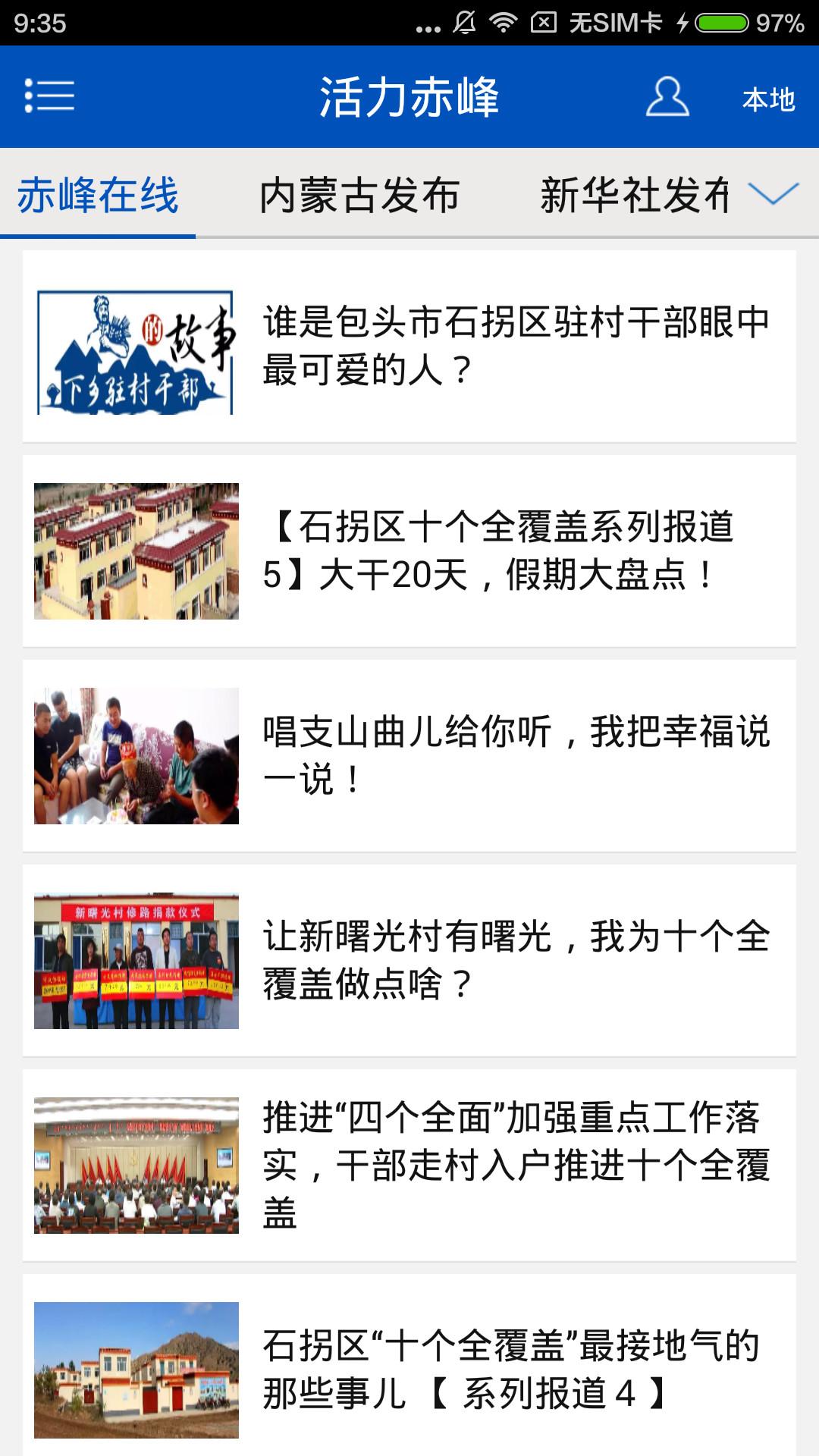Viewport: 819px width, 1456px height.
Task: Open the user profile icon
Action: (x=667, y=97)
